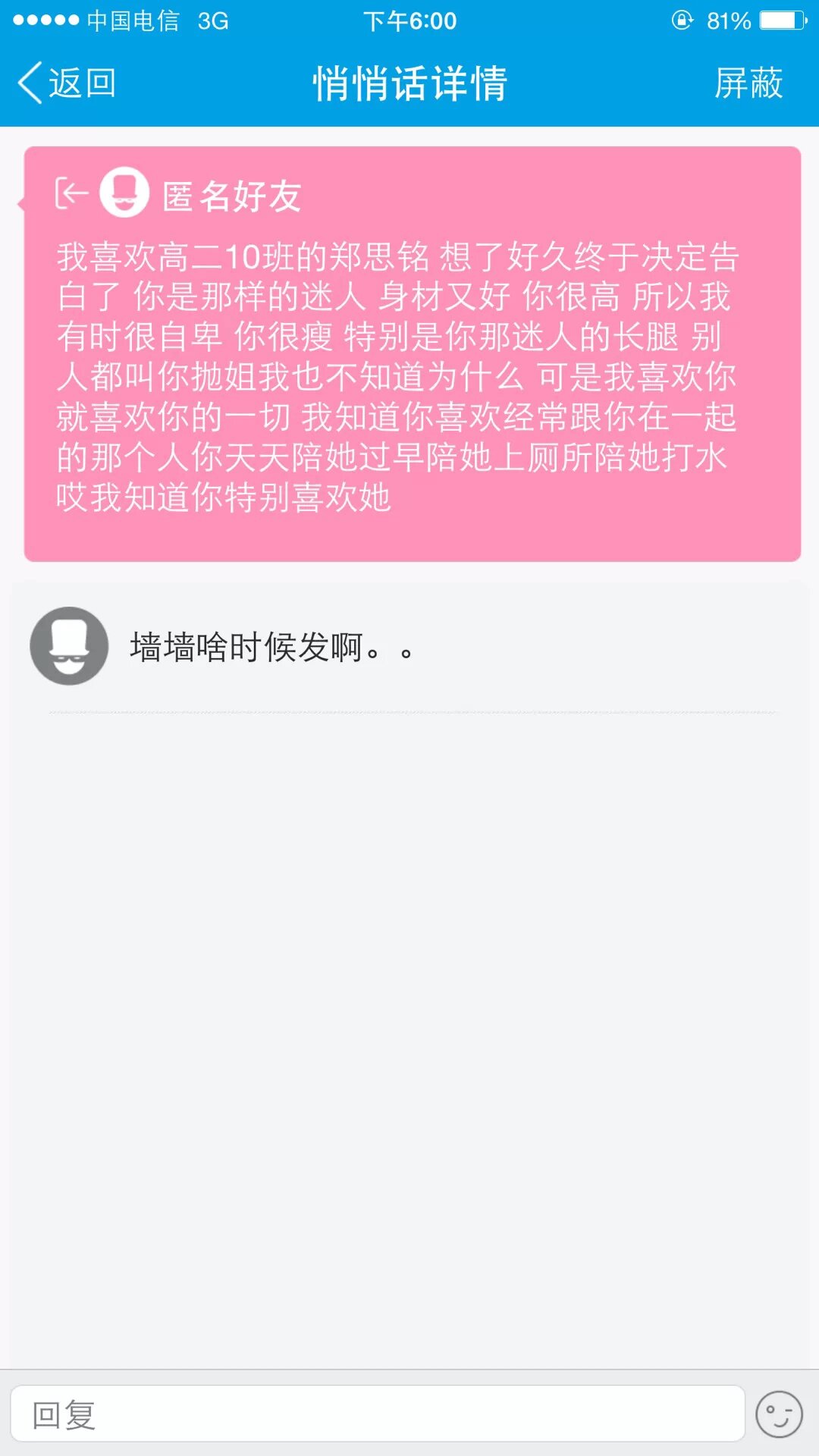Focus the 回复 reply input field
819x1456 pixels.
pos(377,1414)
